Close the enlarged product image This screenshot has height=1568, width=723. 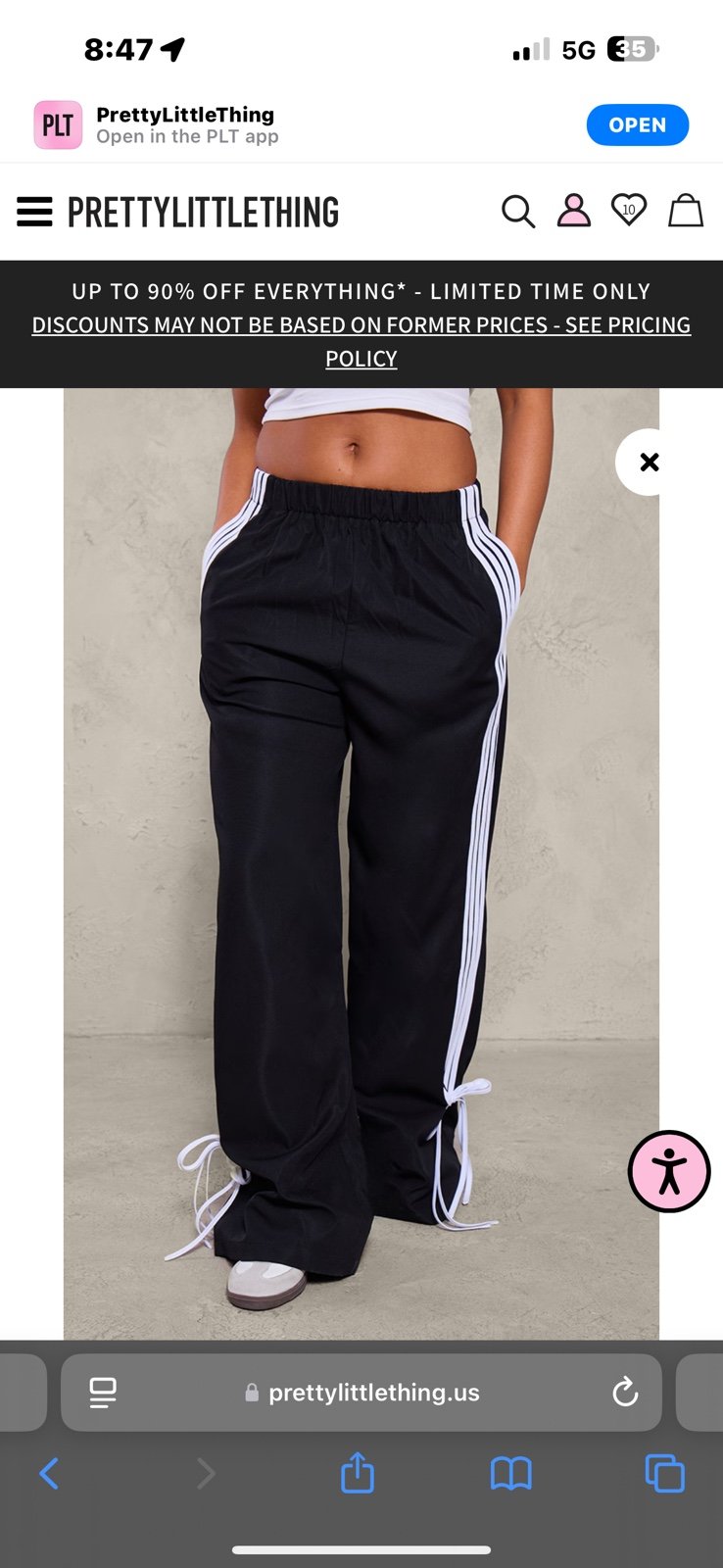649,462
